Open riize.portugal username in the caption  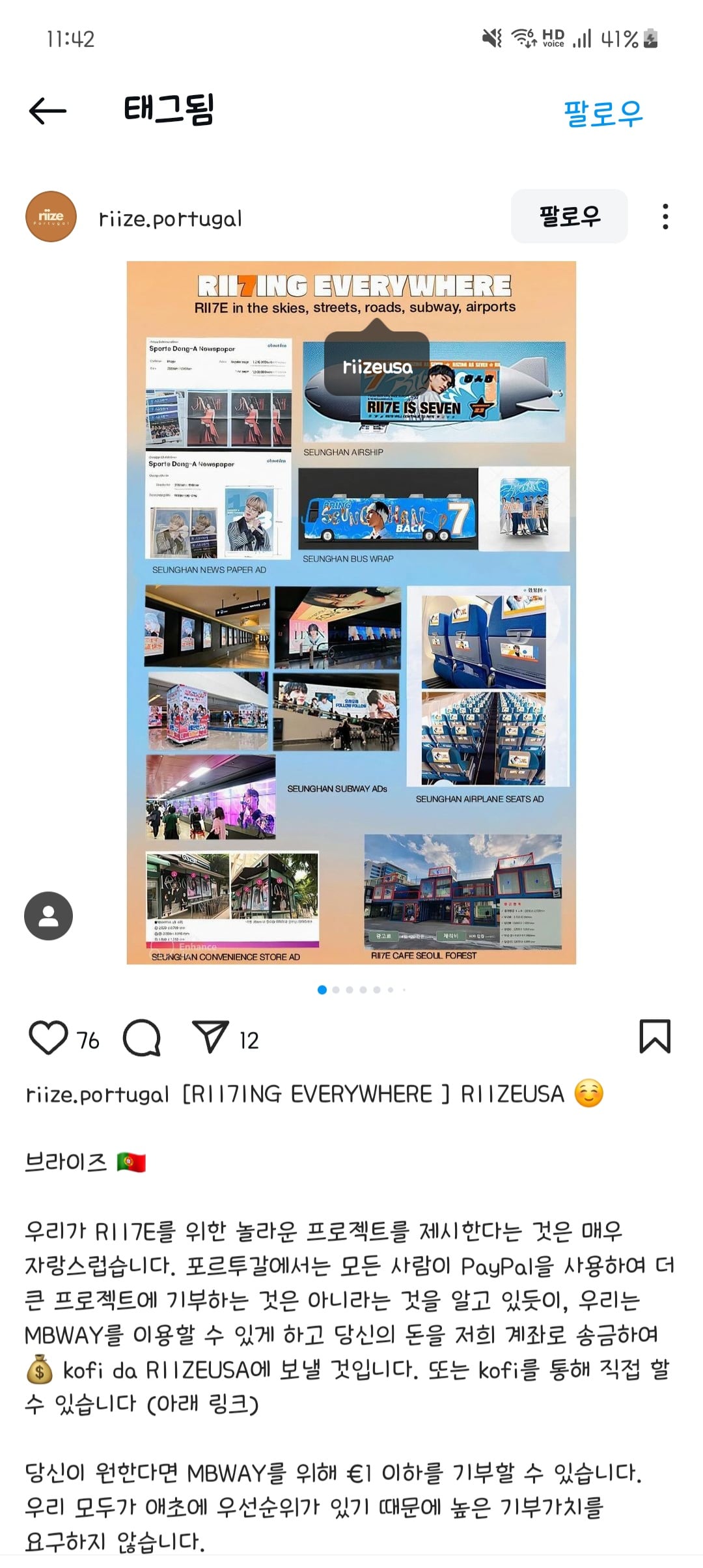98,1095
